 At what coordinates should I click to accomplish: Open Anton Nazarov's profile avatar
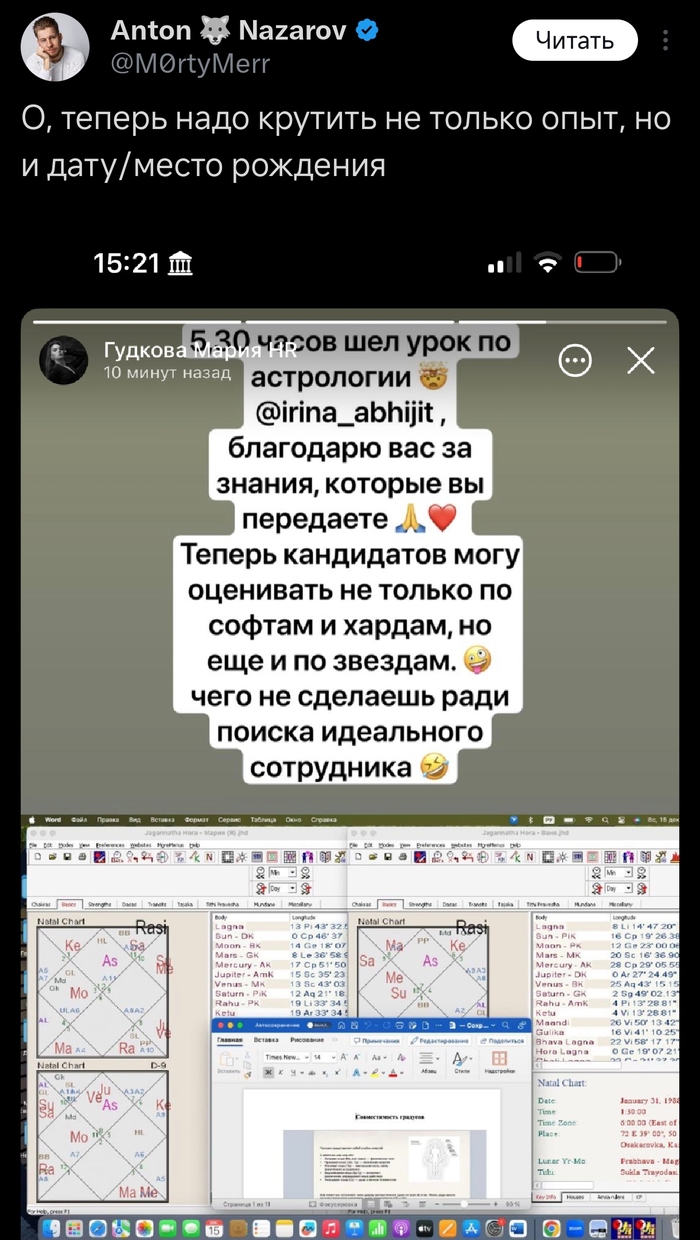(55, 47)
